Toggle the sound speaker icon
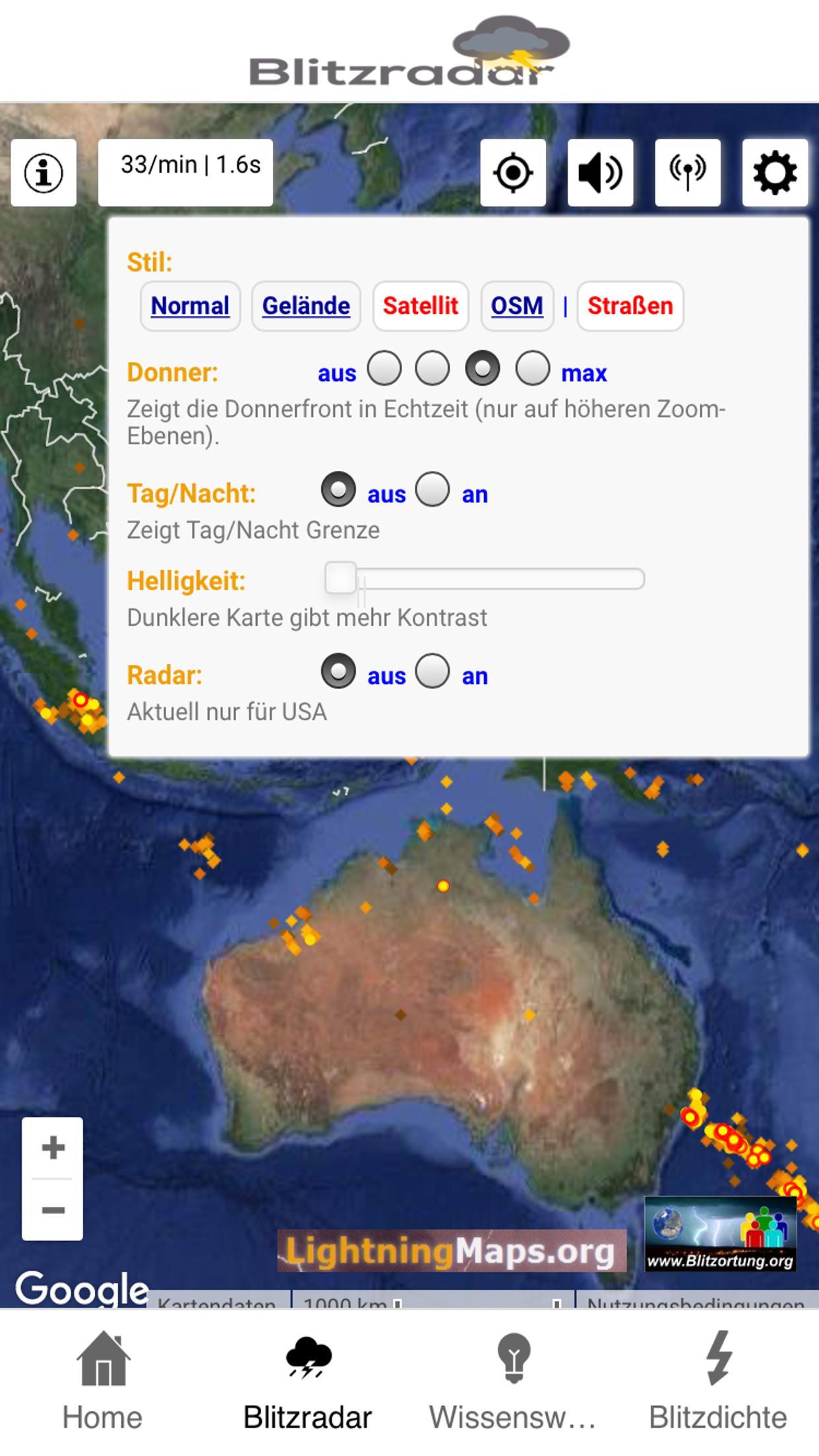819x1456 pixels. pyautogui.click(x=600, y=173)
